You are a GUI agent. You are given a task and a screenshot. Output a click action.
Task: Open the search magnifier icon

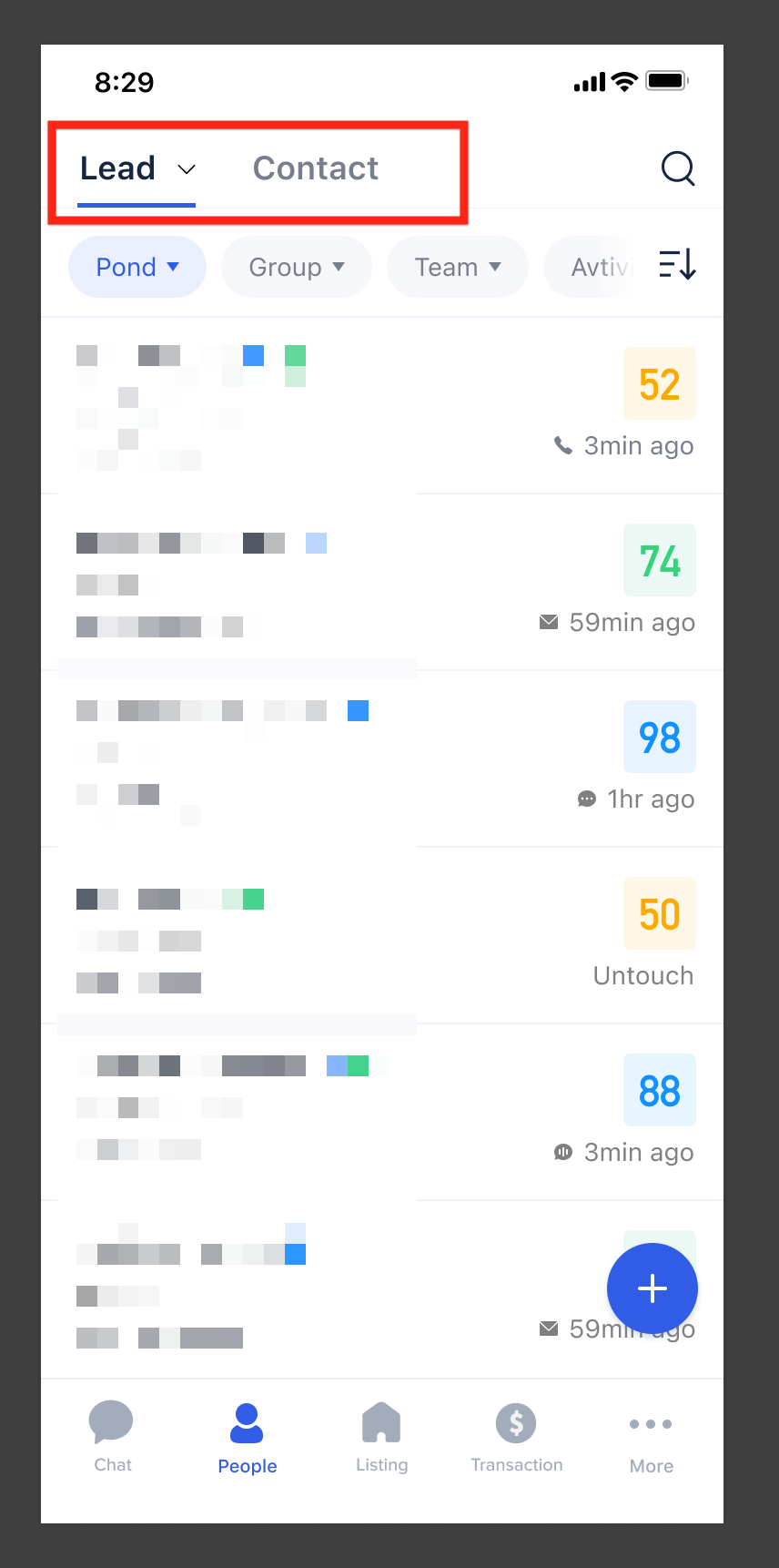coord(678,168)
